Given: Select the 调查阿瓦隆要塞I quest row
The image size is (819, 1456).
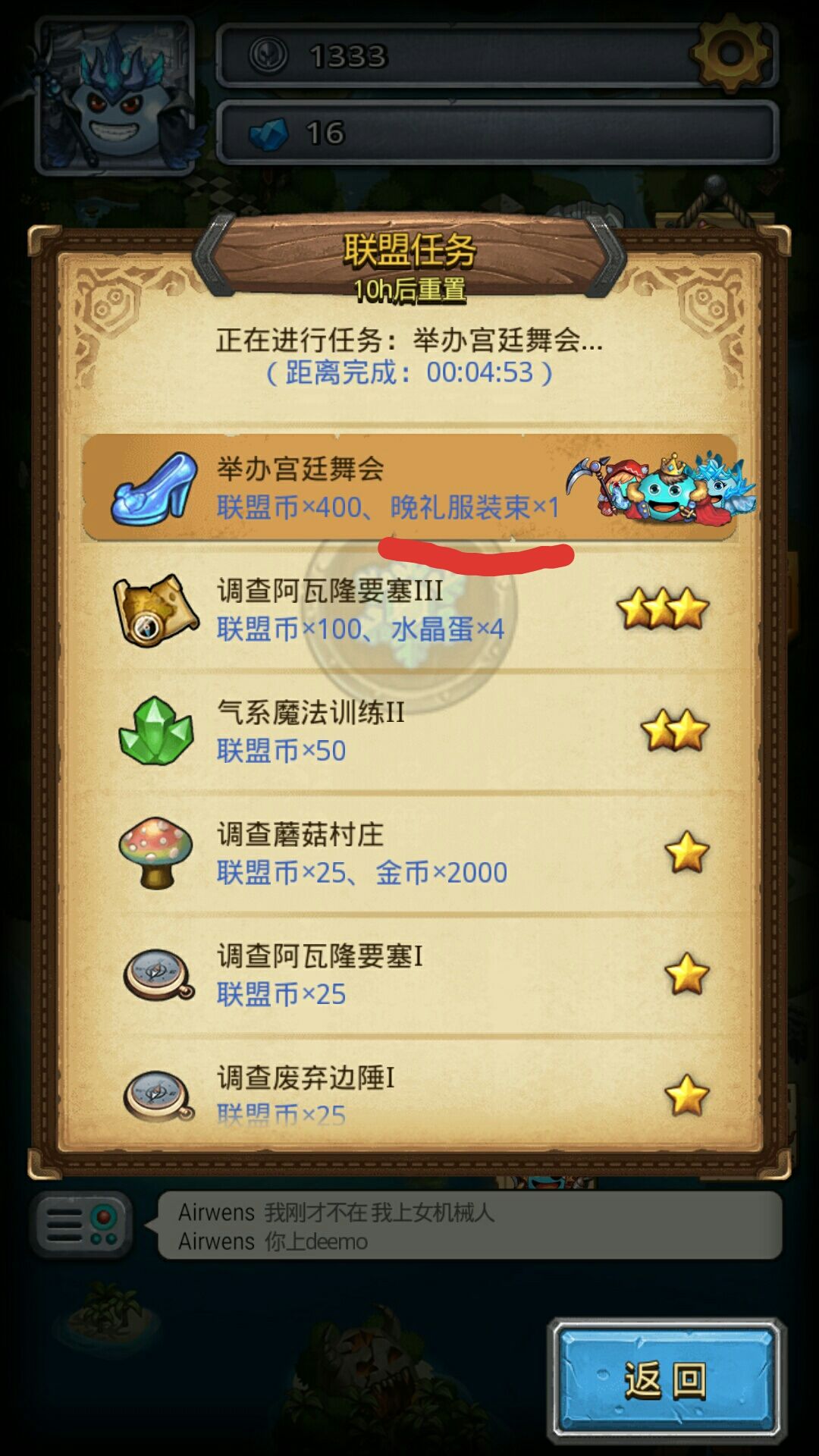Looking at the screenshot, I should 409,974.
